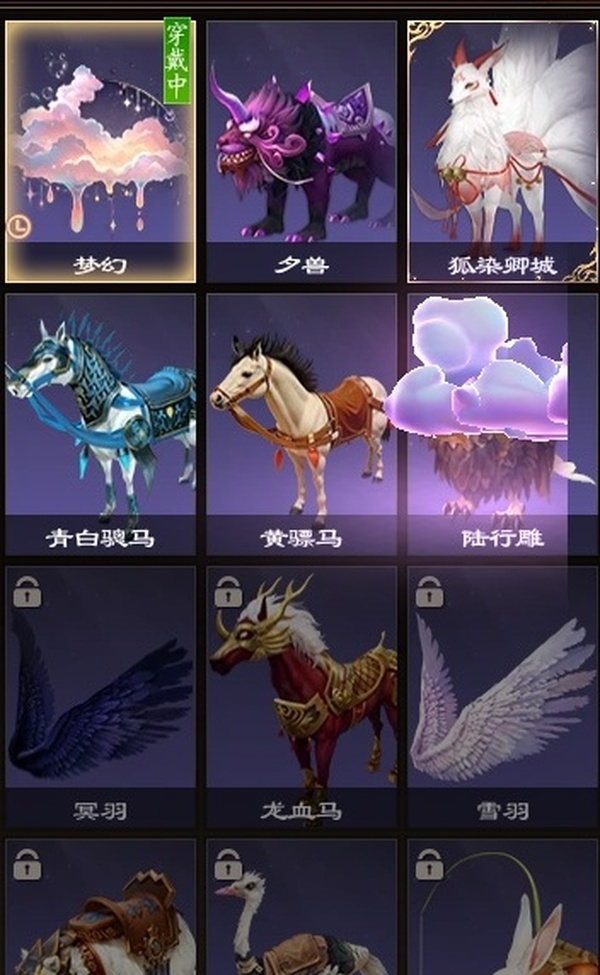Open the 狐柒卿城 fox mount card
600x975 pixels.
coord(502,150)
